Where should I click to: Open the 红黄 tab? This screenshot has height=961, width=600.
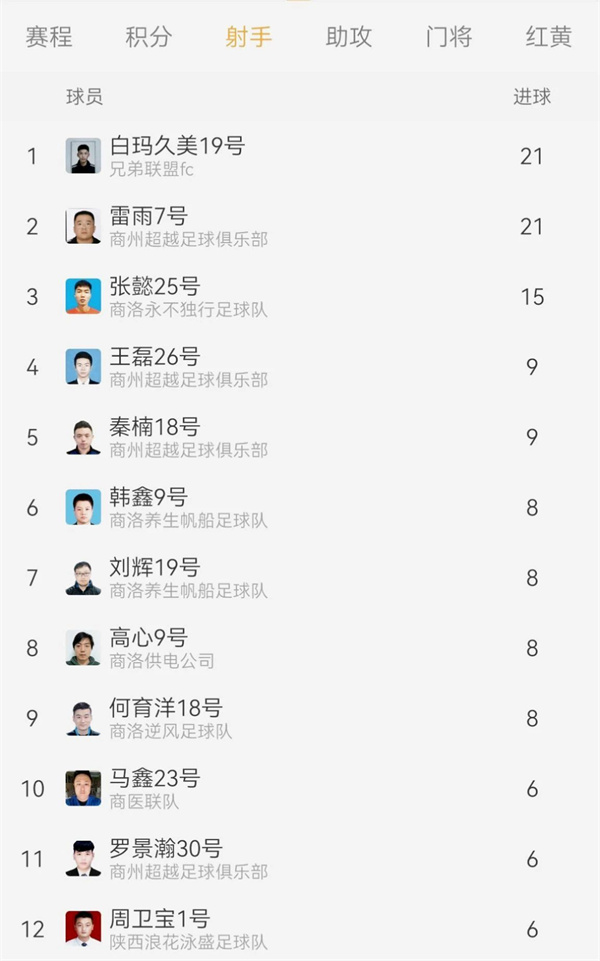coord(549,37)
